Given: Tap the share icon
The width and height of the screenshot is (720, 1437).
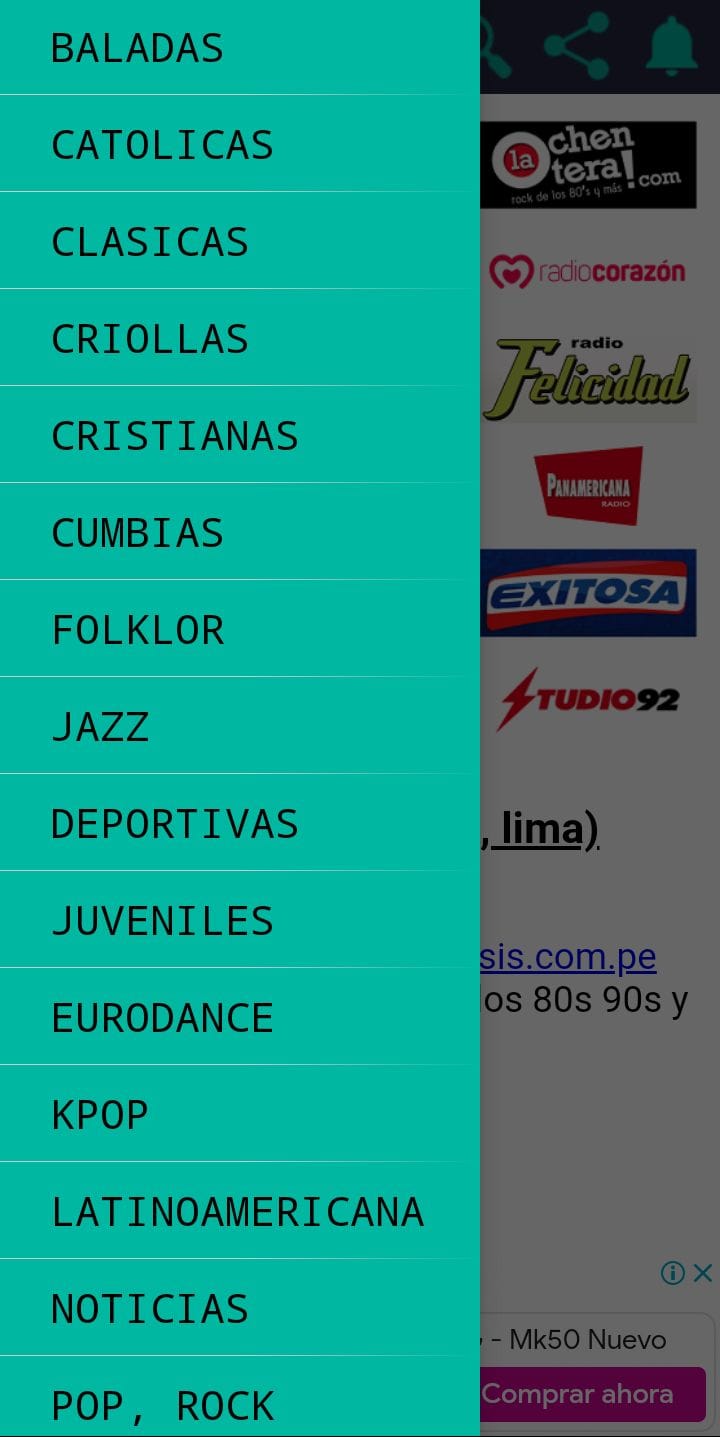Looking at the screenshot, I should click(x=577, y=46).
